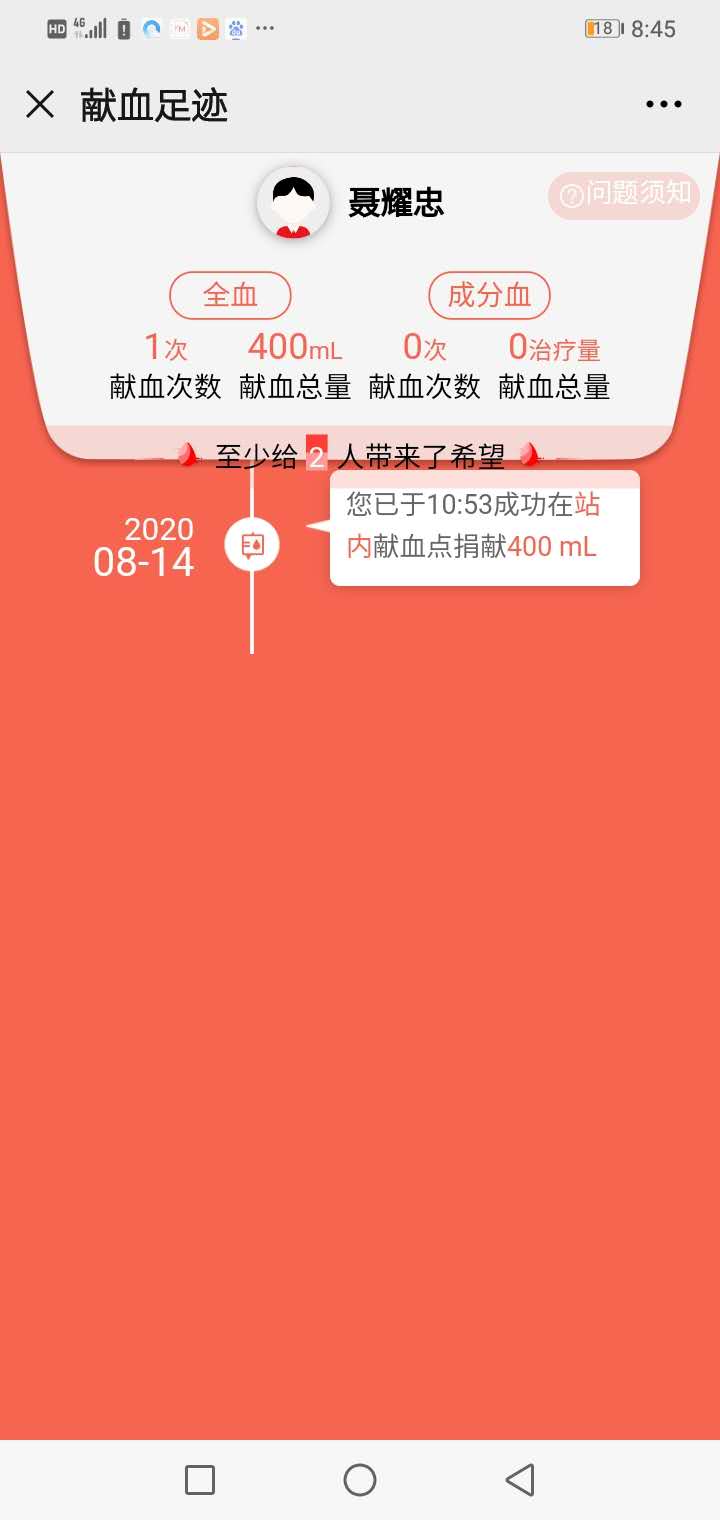The width and height of the screenshot is (720, 1520).
Task: Open the 问题须知 help button
Action: point(623,194)
